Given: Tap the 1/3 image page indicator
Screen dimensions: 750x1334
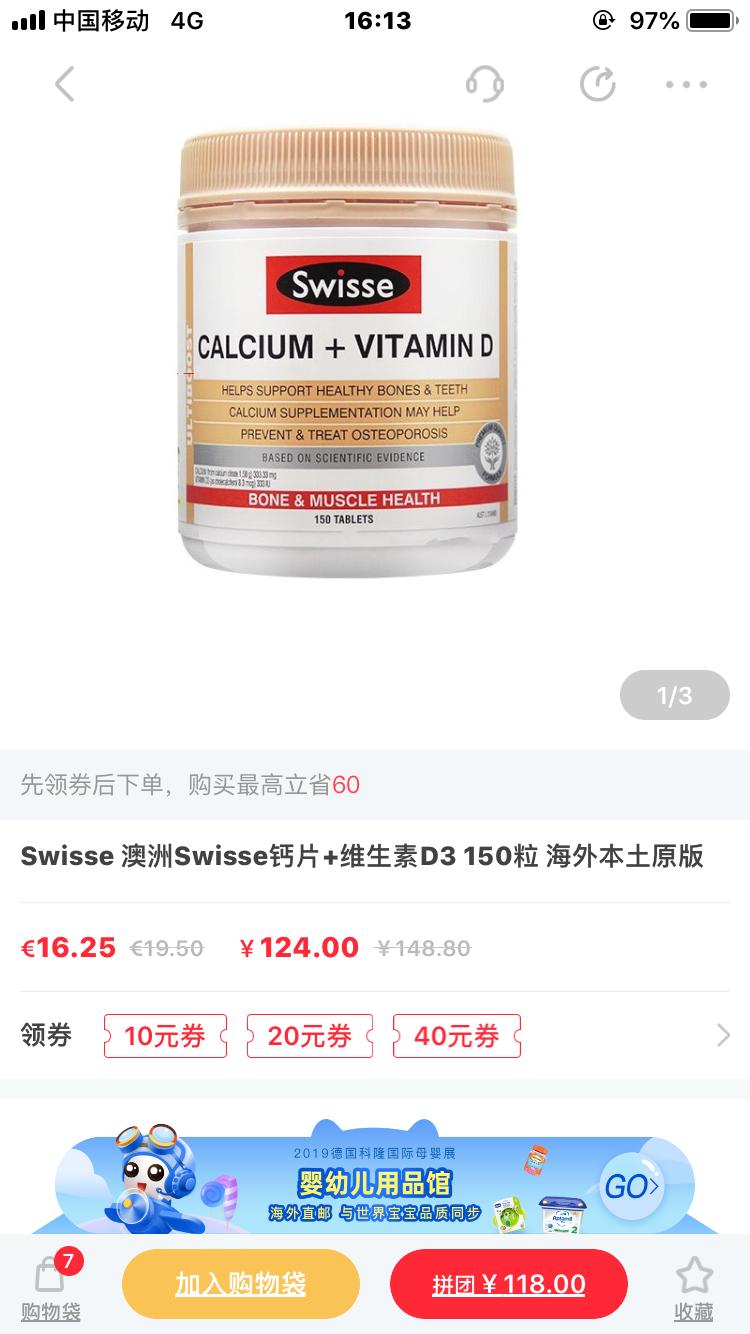Looking at the screenshot, I should [x=674, y=695].
